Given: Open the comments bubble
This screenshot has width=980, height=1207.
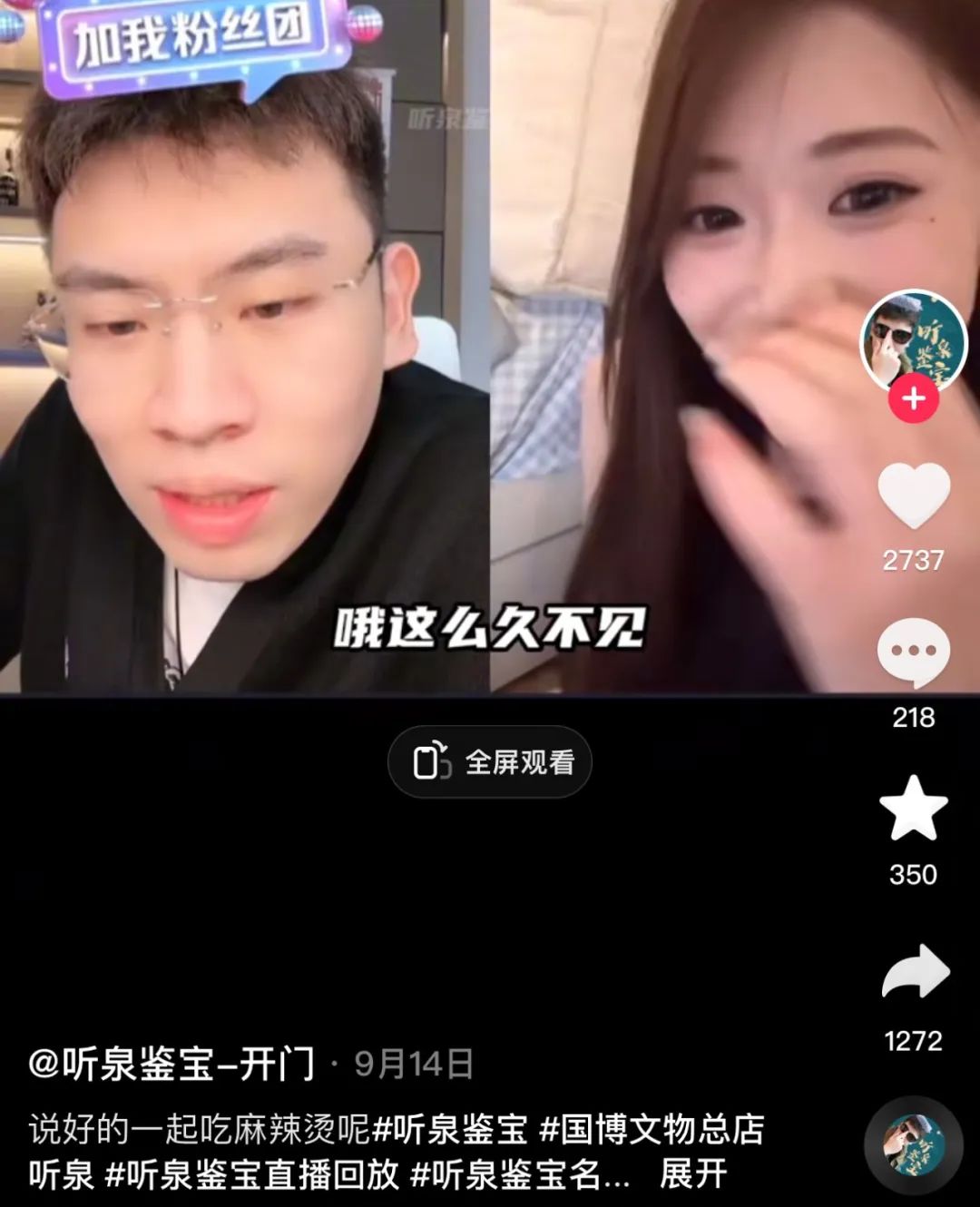Looking at the screenshot, I should [x=913, y=653].
